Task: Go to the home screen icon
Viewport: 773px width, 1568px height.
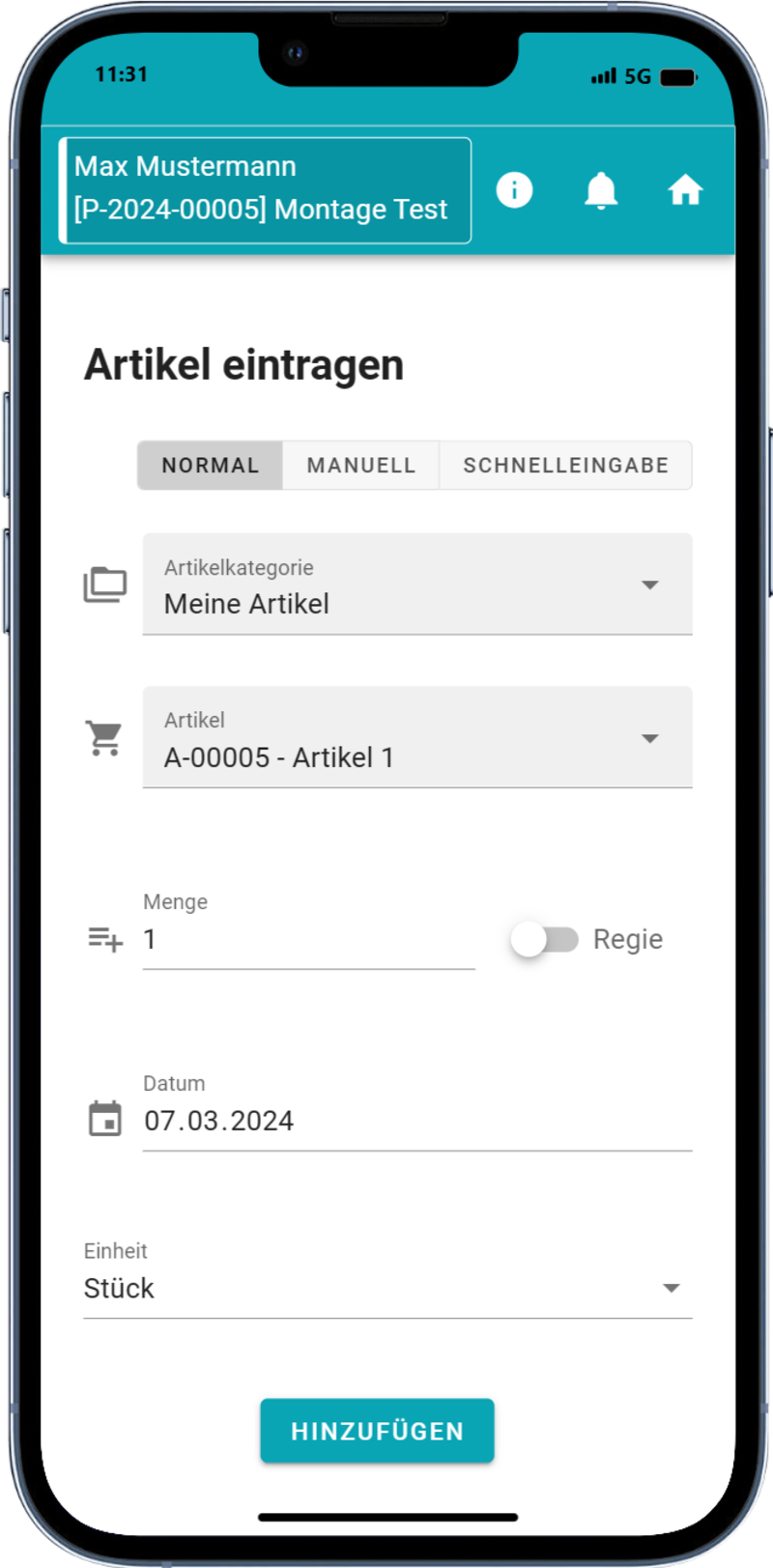Action: pyautogui.click(x=685, y=190)
